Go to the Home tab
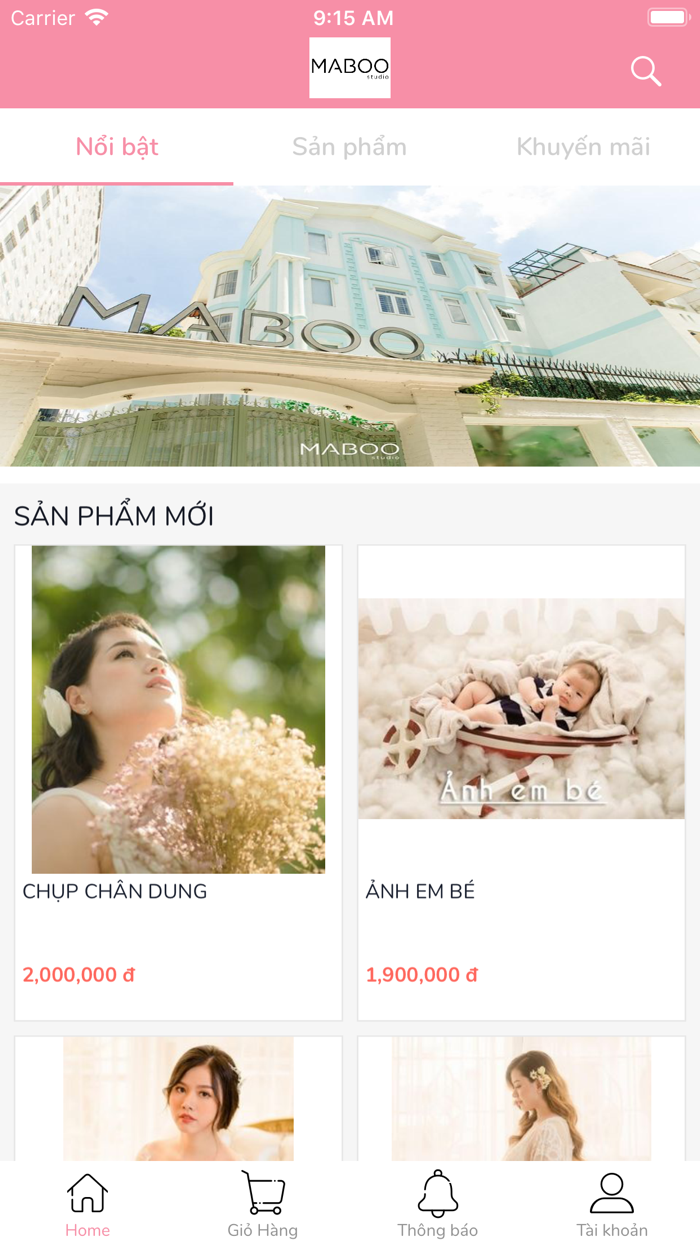 [87, 1205]
